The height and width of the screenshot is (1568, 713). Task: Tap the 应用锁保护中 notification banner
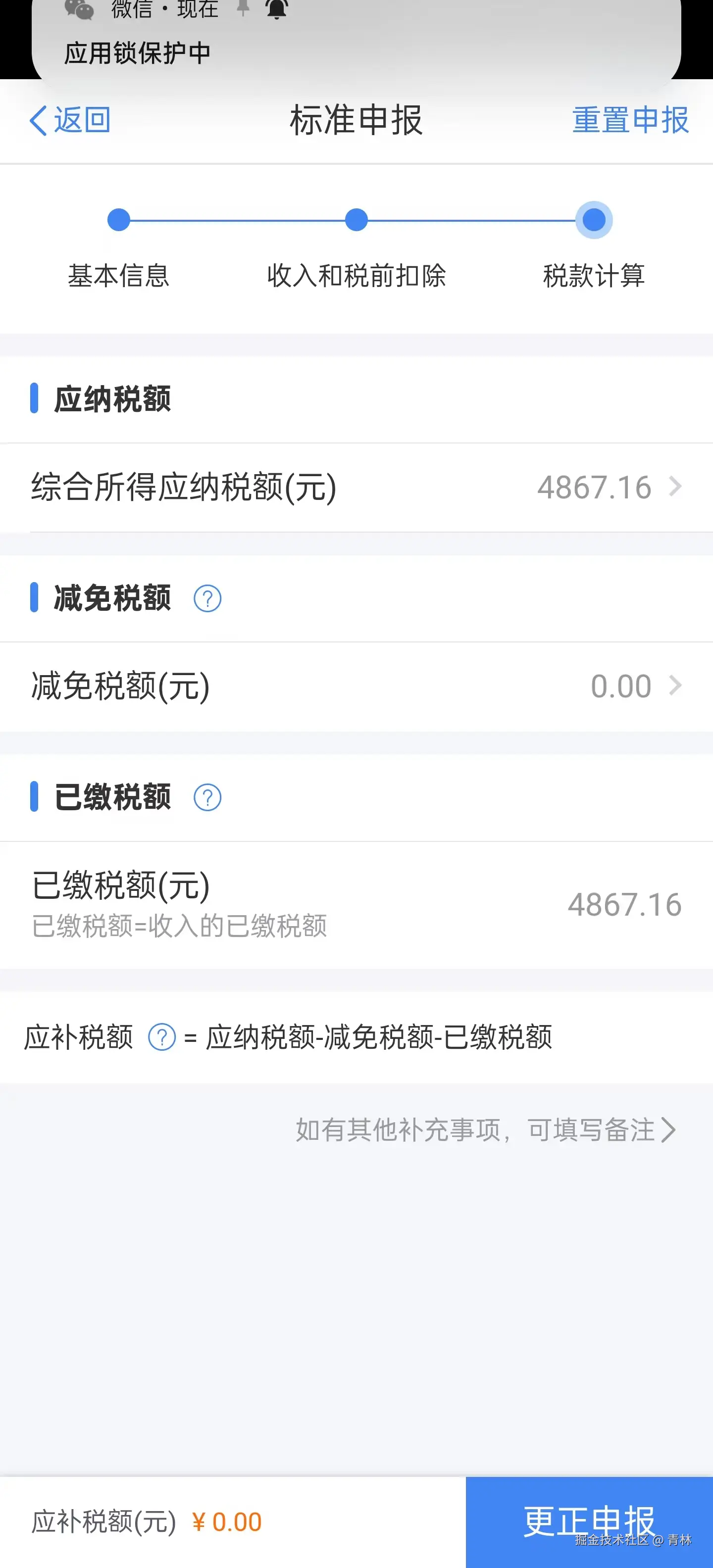[x=138, y=53]
